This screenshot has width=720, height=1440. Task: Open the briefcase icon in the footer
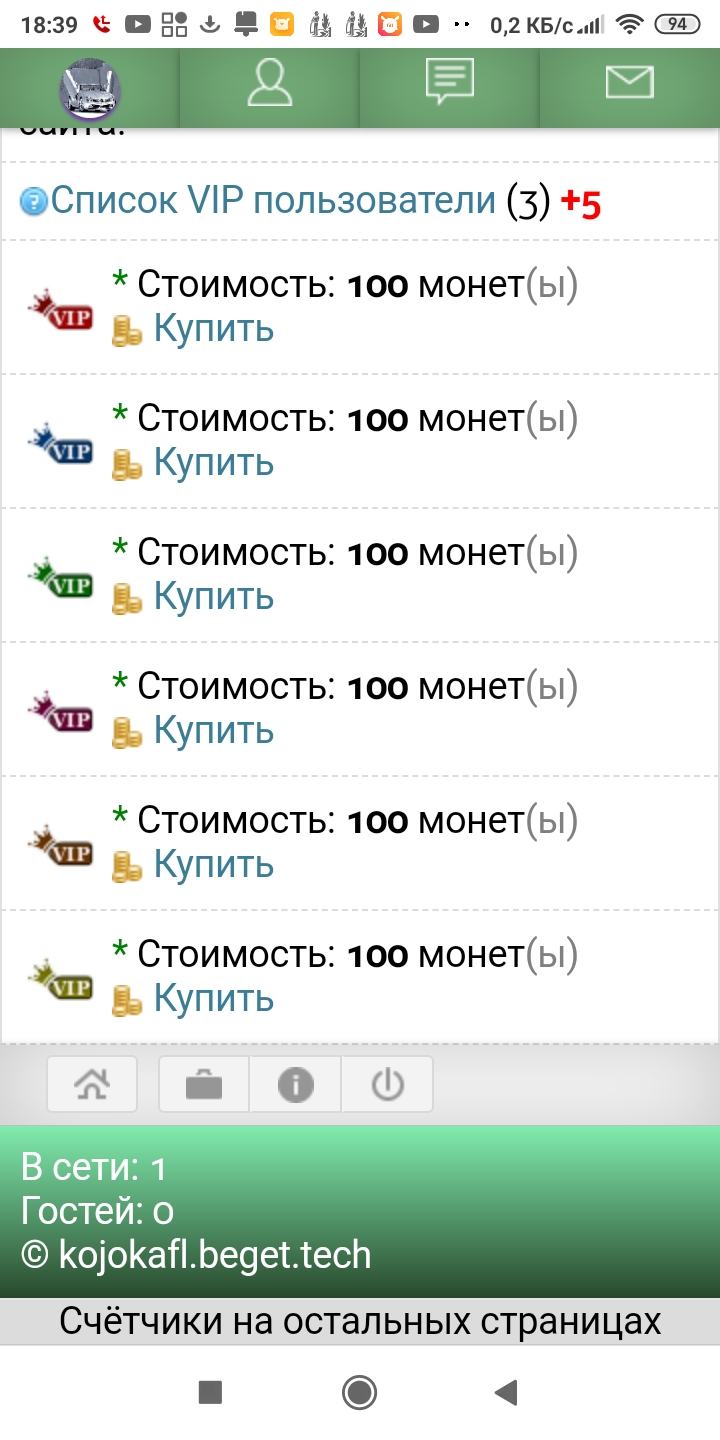click(204, 1084)
